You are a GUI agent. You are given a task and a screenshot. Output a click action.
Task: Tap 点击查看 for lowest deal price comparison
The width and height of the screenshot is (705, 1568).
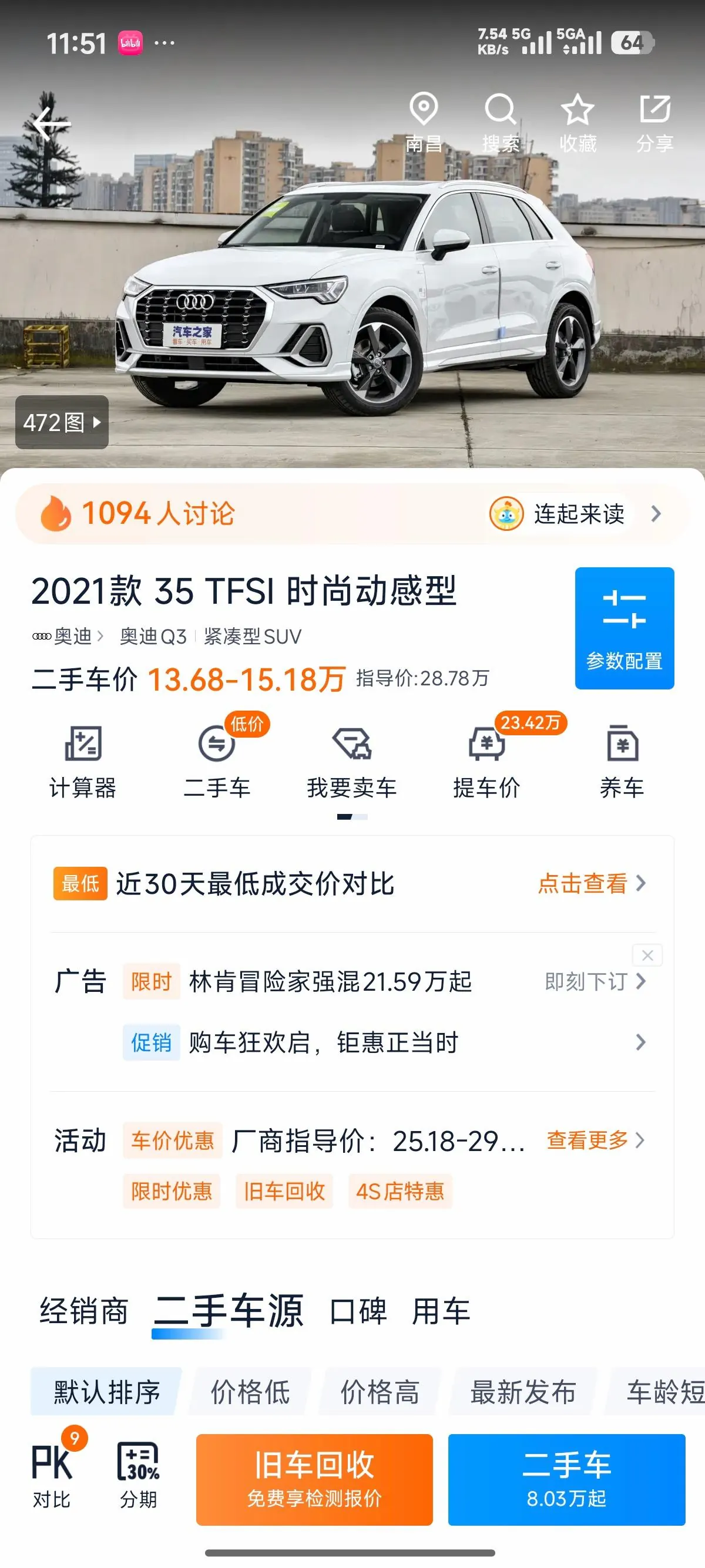coord(592,883)
